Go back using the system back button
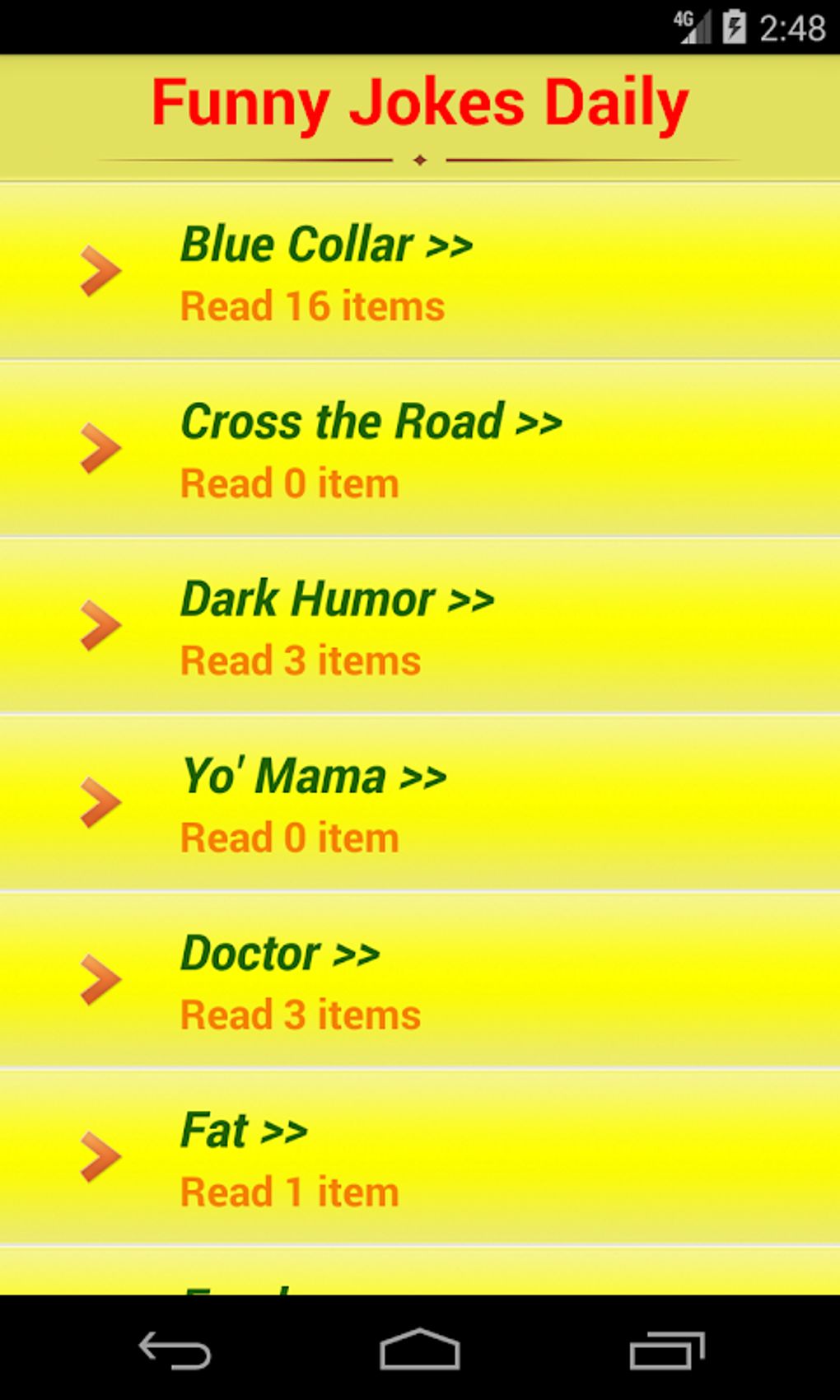 click(175, 1351)
